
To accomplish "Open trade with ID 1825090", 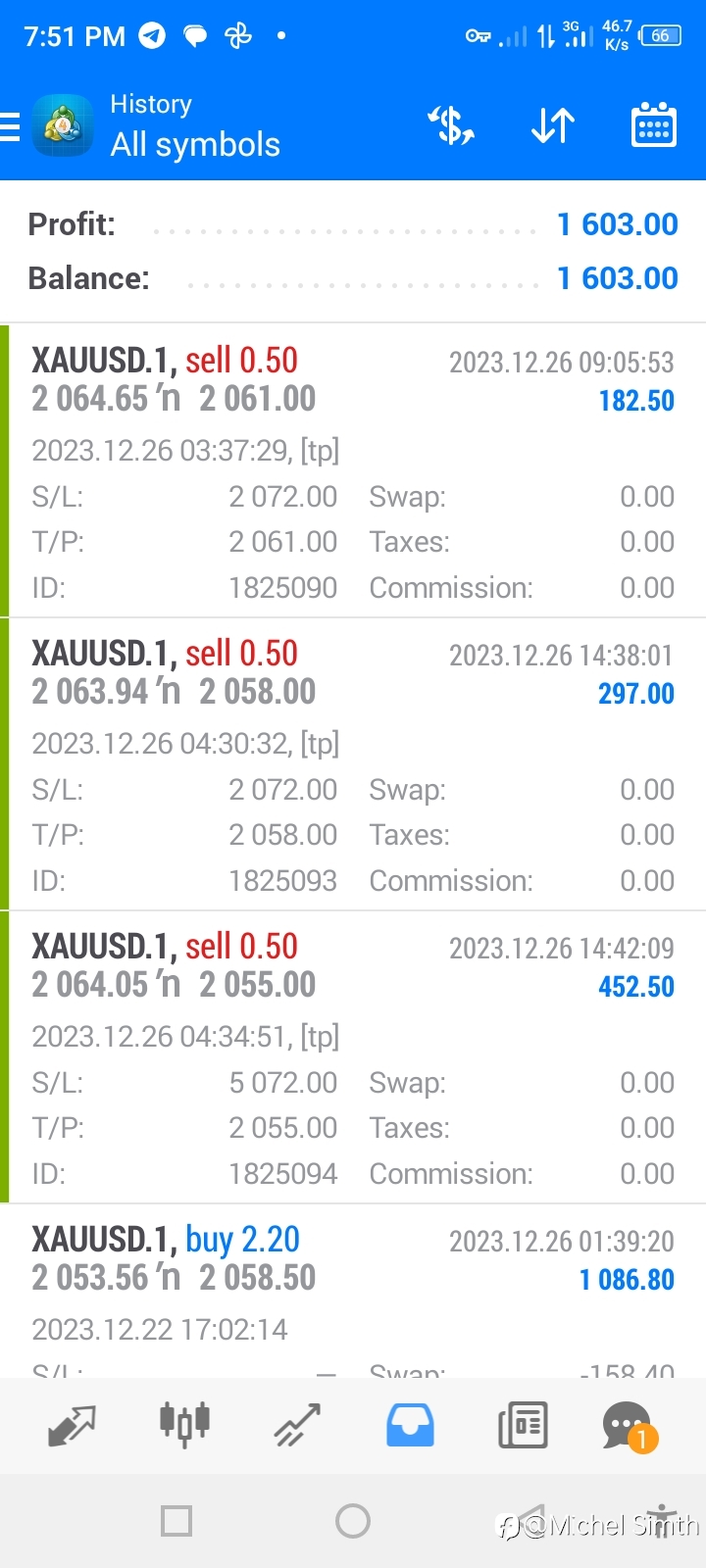I will point(353,470).
